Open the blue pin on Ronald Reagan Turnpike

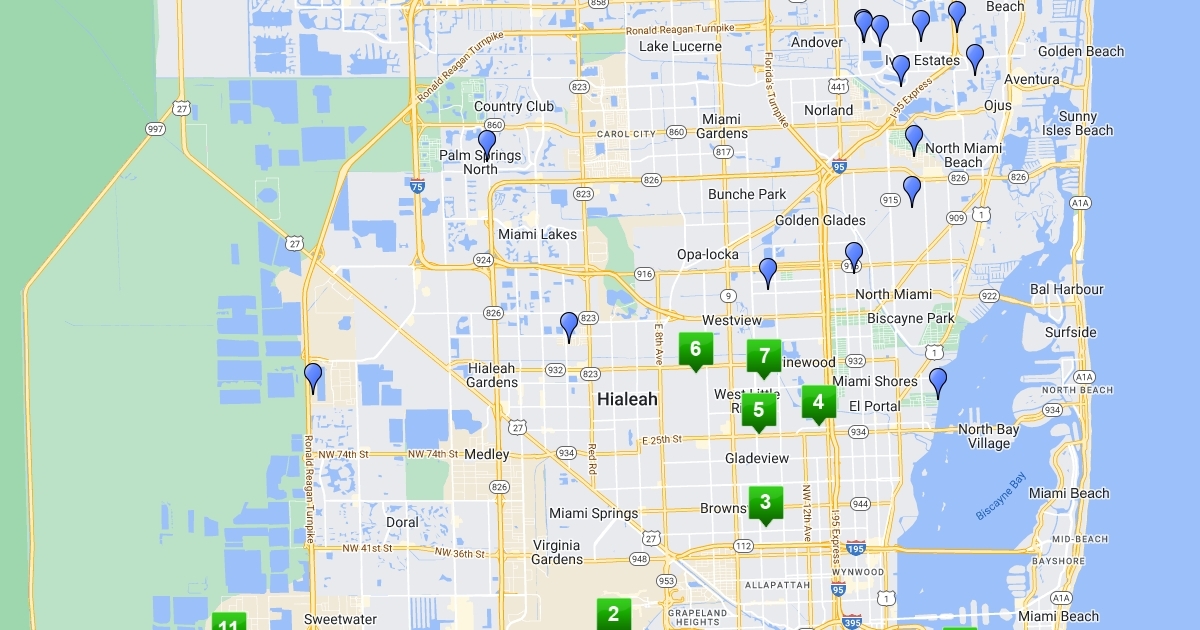click(x=313, y=377)
